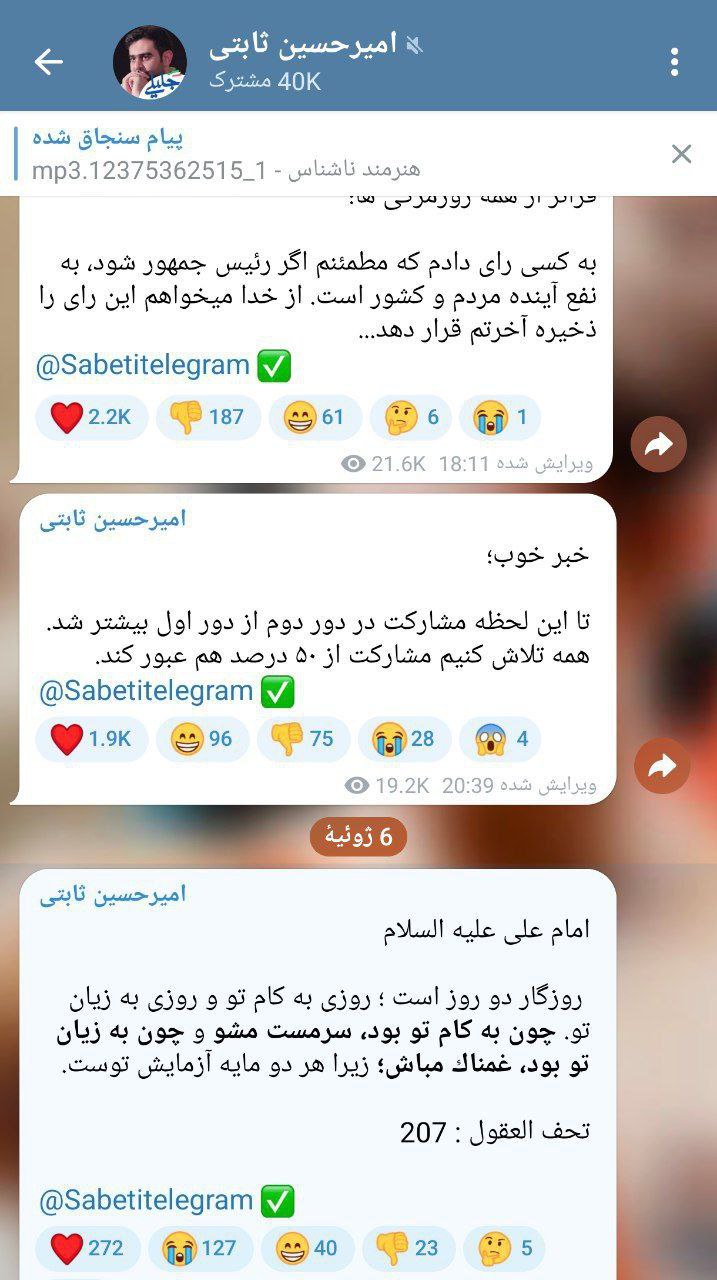Add crying reaction showing 127
This screenshot has width=717, height=1280.
[x=199, y=1248]
